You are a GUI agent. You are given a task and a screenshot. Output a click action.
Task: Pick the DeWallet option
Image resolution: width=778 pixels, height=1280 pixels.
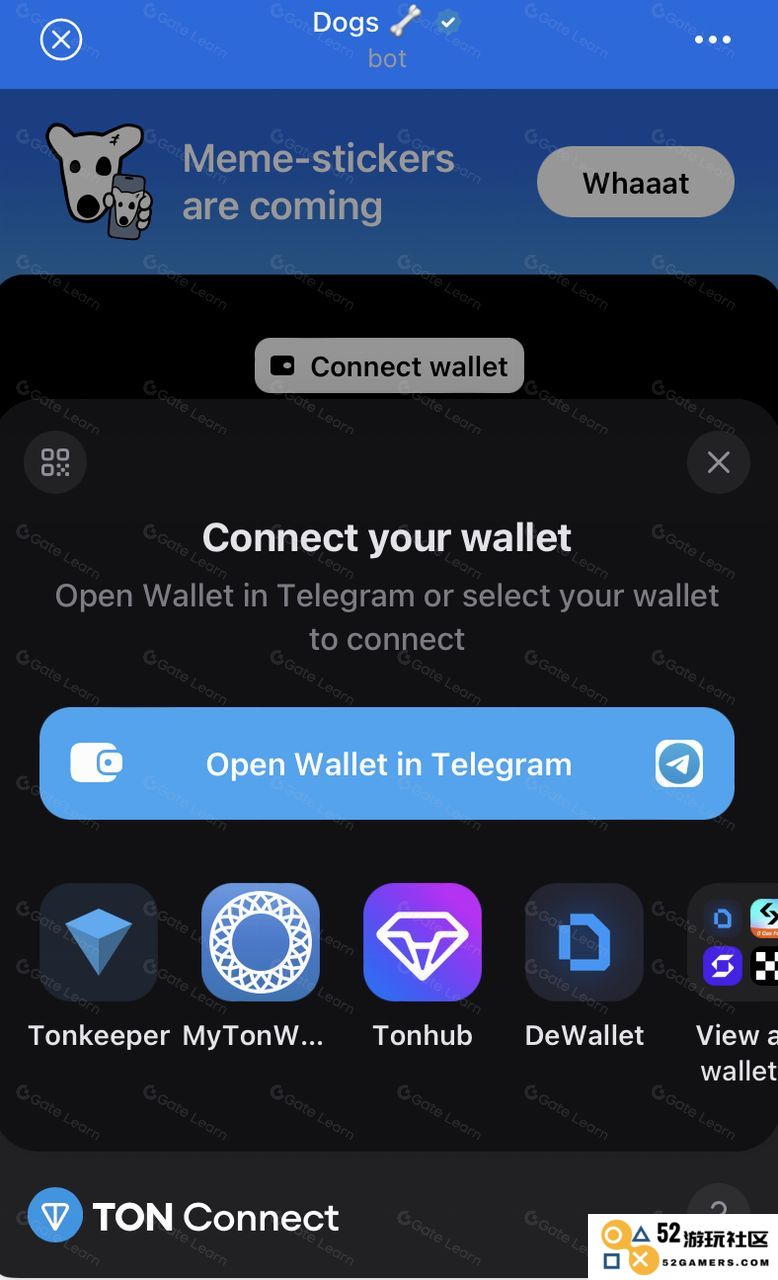[x=584, y=943]
